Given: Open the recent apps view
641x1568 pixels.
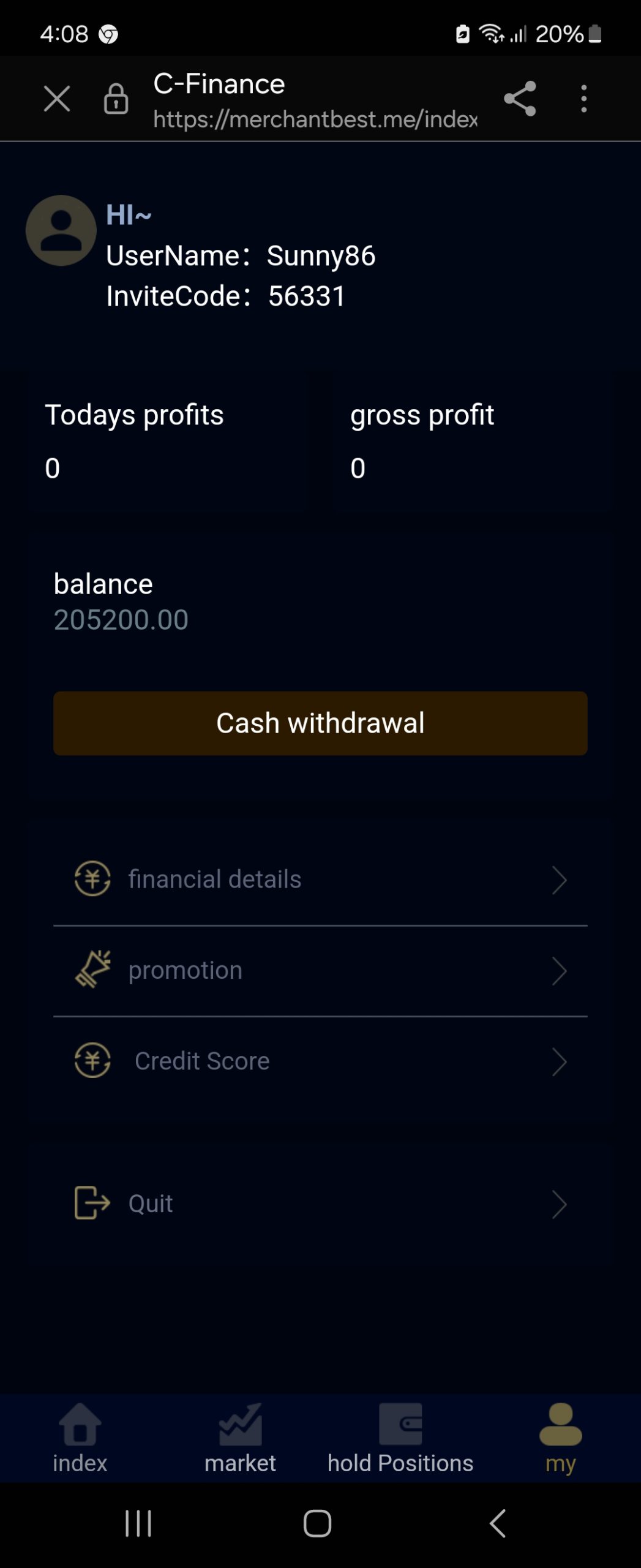Looking at the screenshot, I should [x=138, y=1523].
